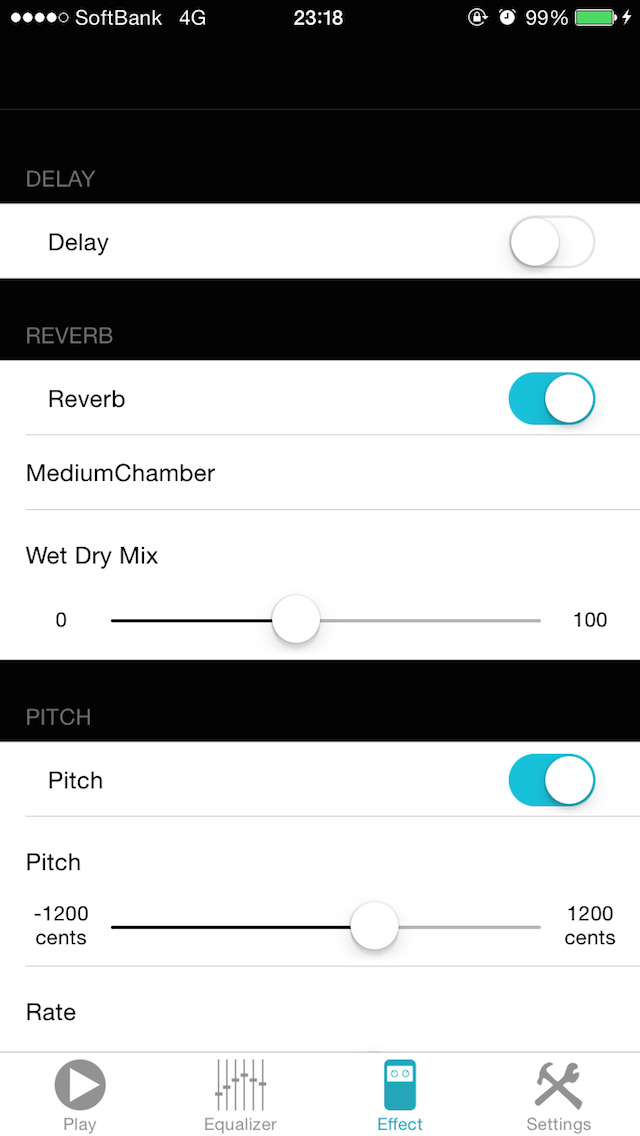Open the Settings tab
The height and width of the screenshot is (1136, 640).
[559, 1095]
